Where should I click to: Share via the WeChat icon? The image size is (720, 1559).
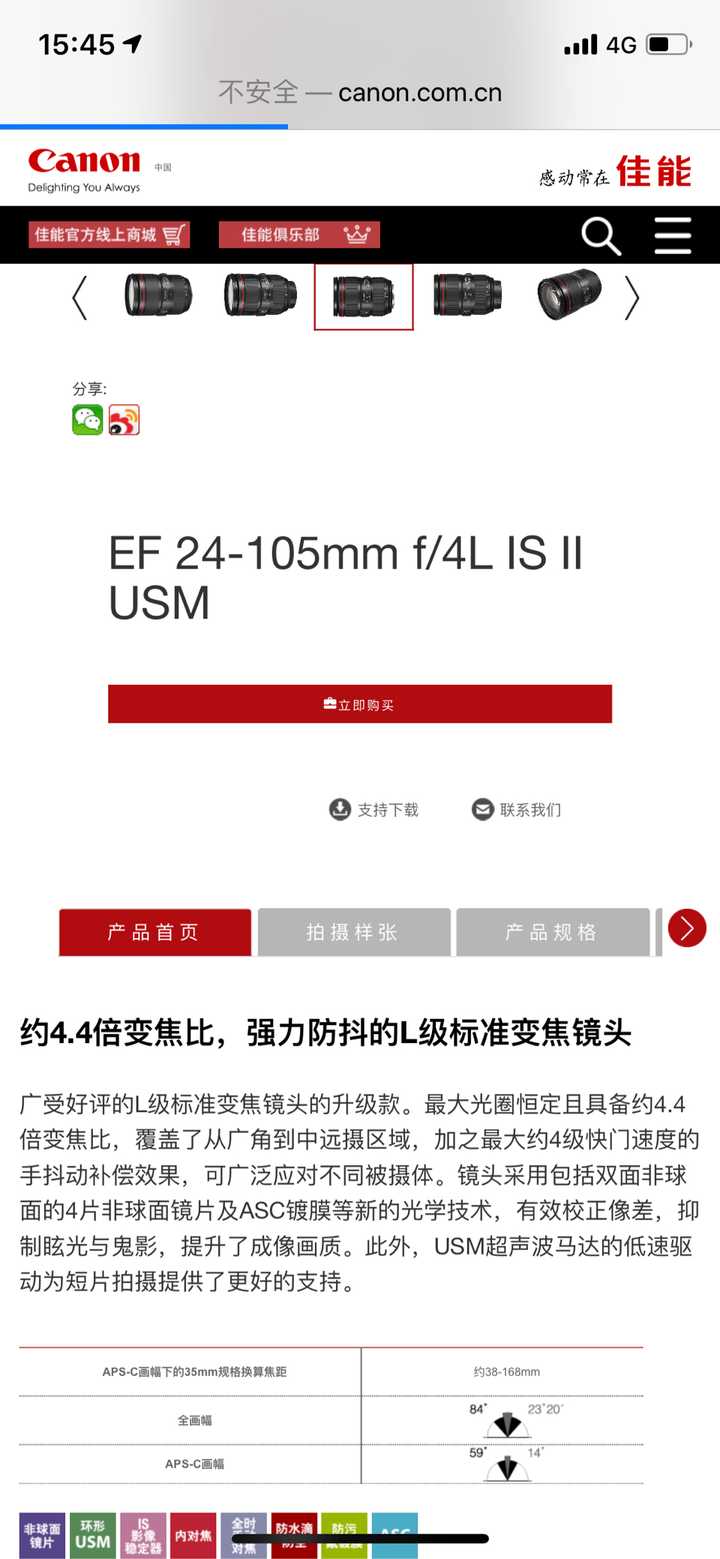pyautogui.click(x=89, y=421)
